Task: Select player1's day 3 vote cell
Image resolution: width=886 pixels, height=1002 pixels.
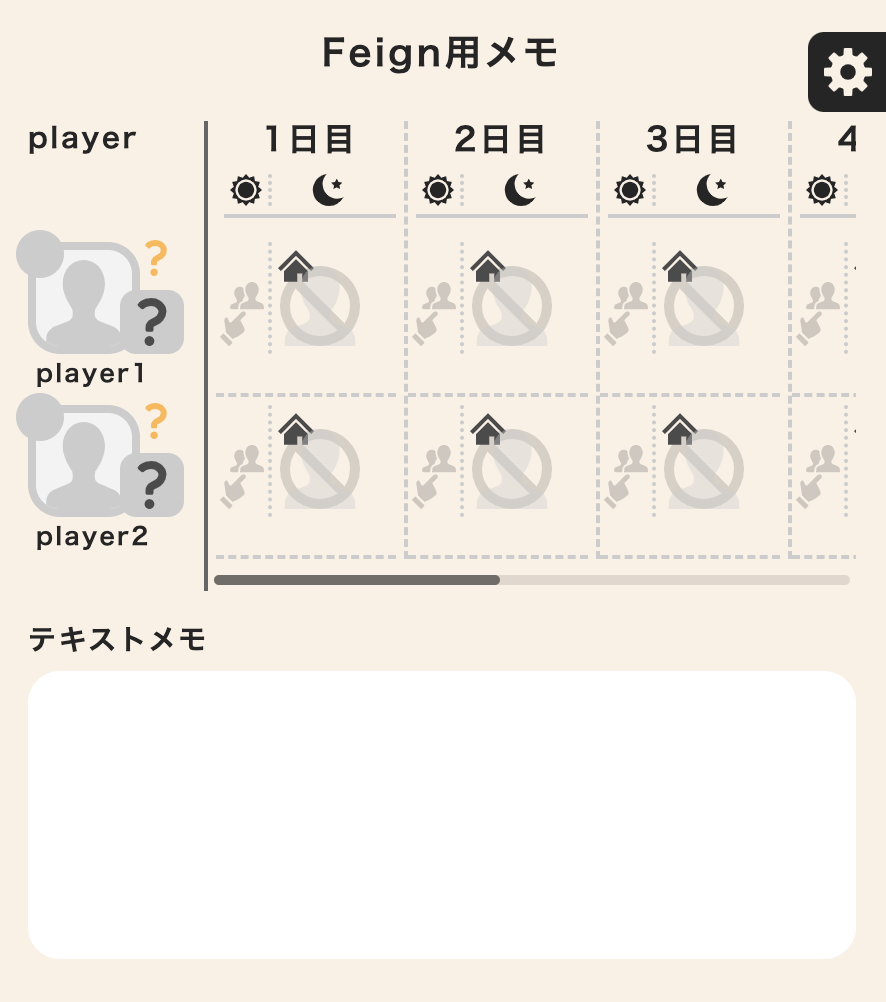Action: [625, 312]
